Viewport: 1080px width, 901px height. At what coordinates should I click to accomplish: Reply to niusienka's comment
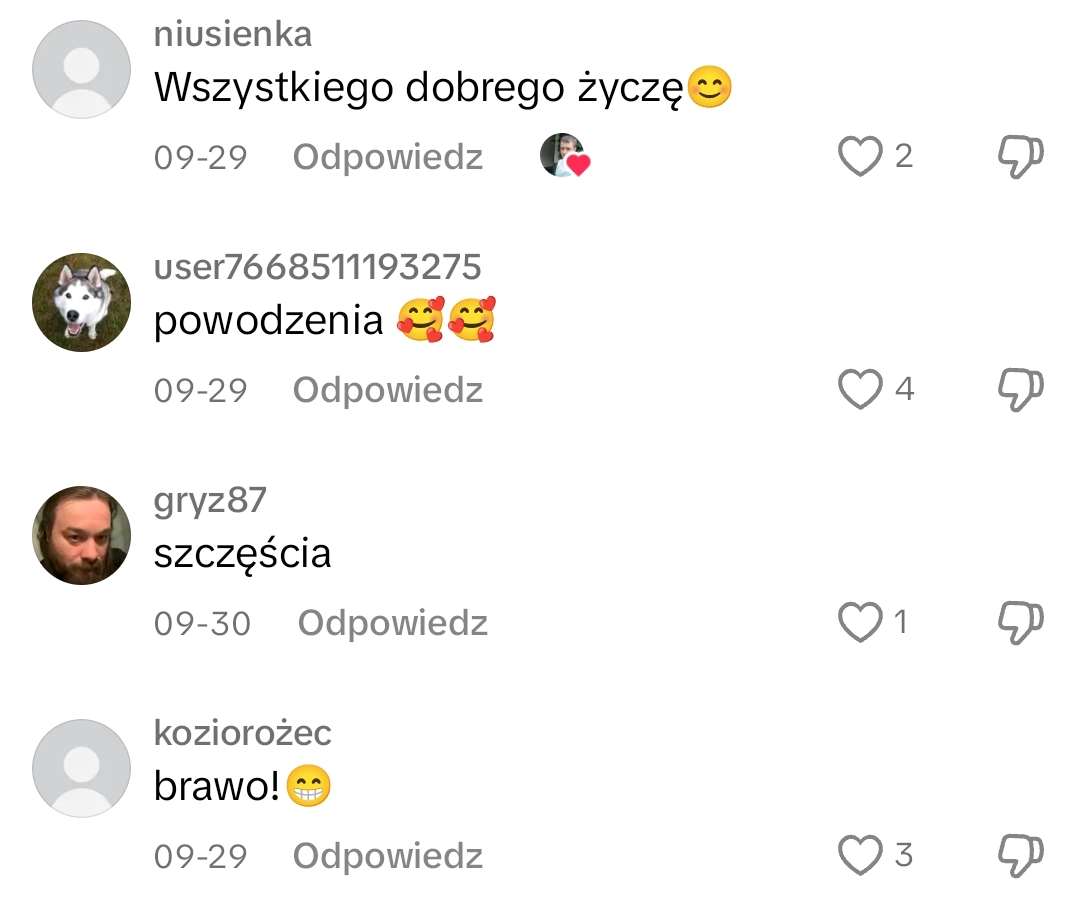coord(387,157)
